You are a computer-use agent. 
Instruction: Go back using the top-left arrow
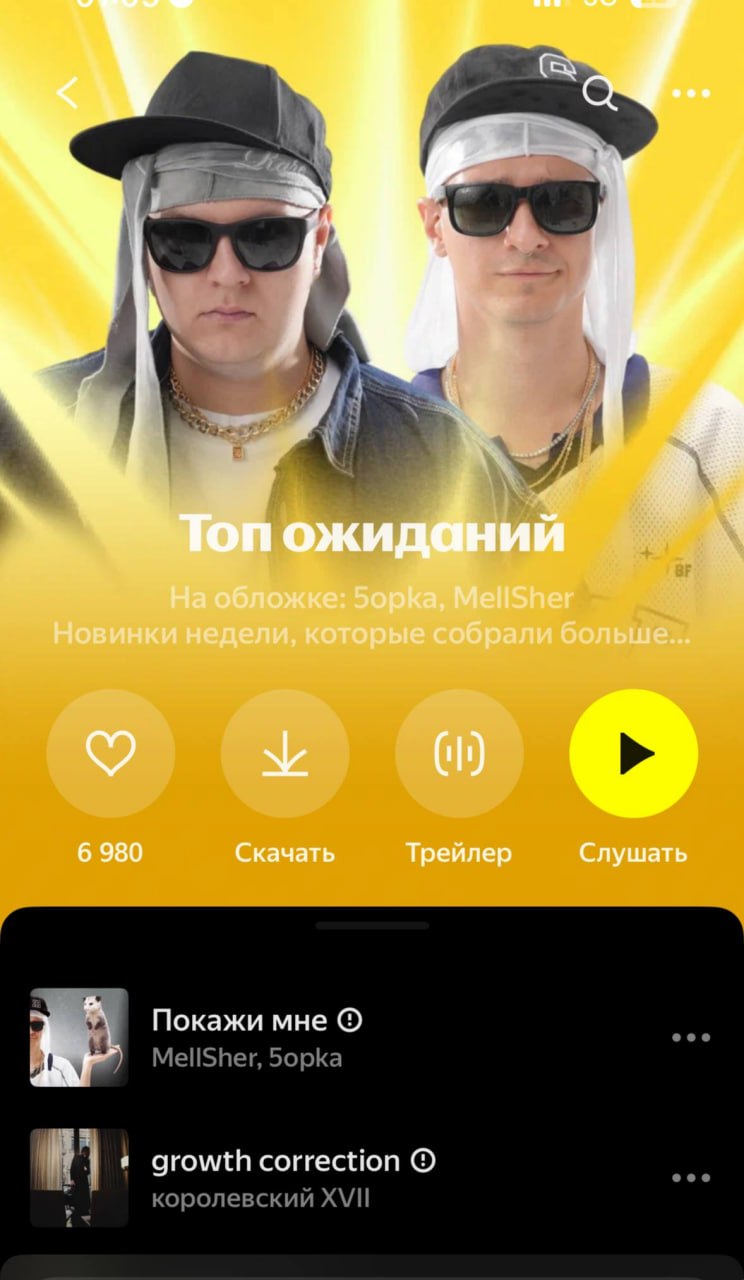click(x=67, y=93)
